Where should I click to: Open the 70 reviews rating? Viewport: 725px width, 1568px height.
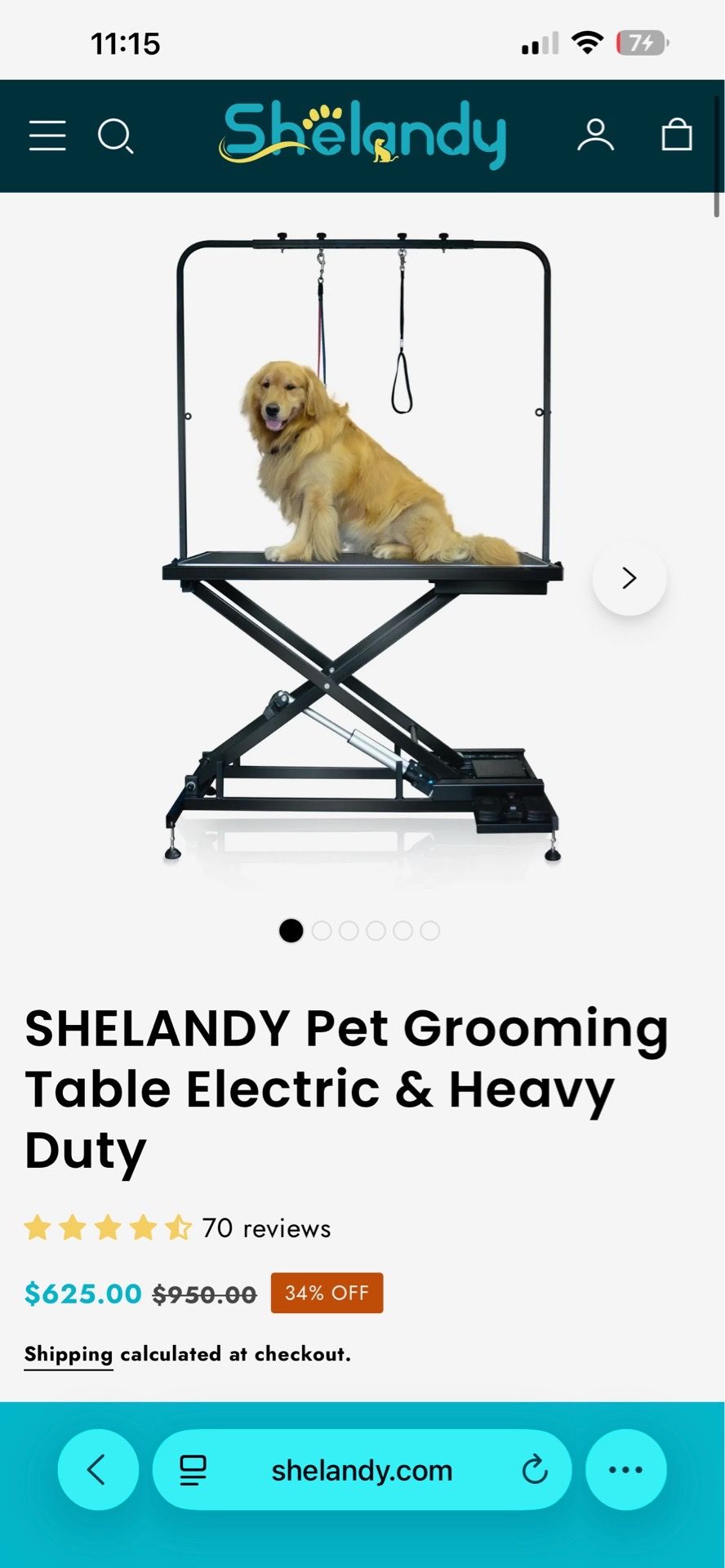[177, 1227]
